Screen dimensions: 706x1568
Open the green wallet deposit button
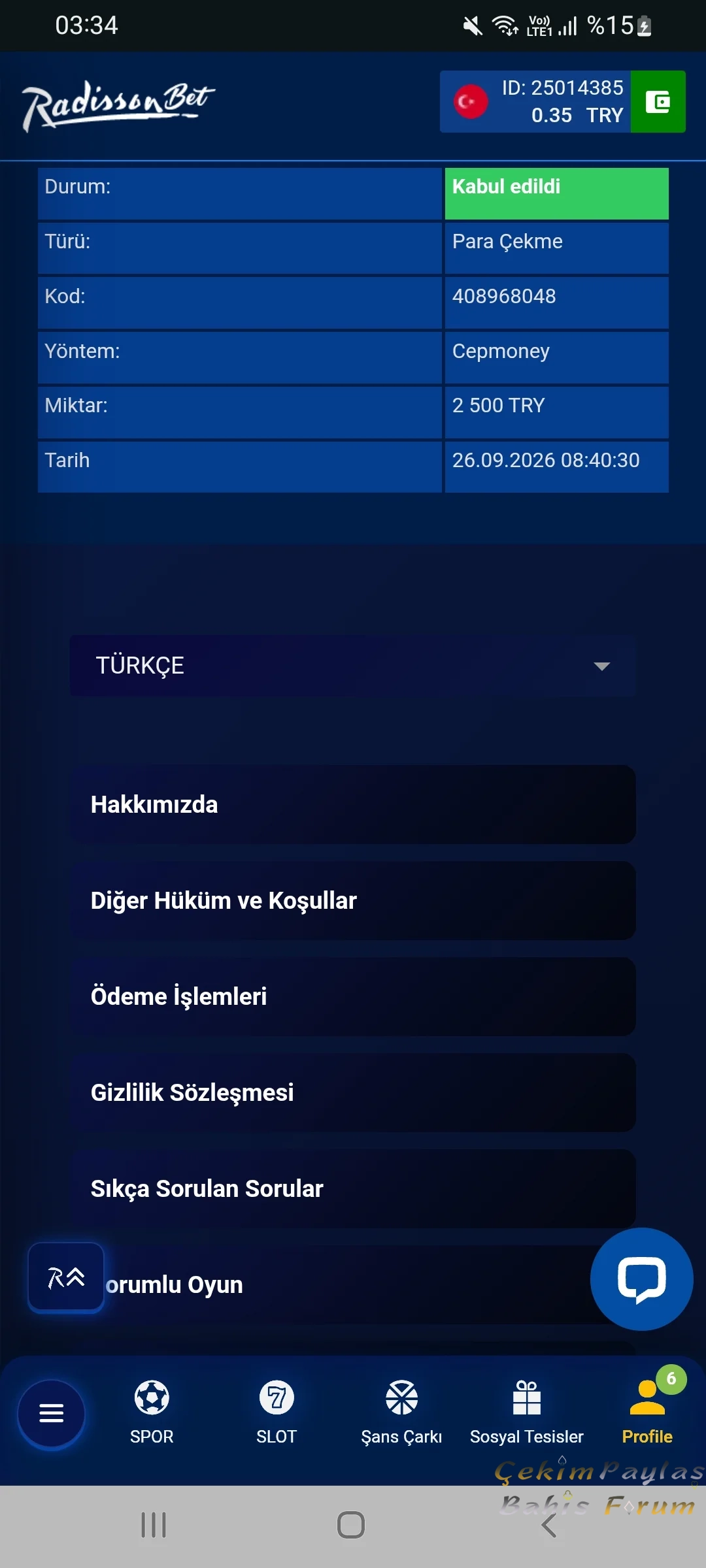[658, 102]
